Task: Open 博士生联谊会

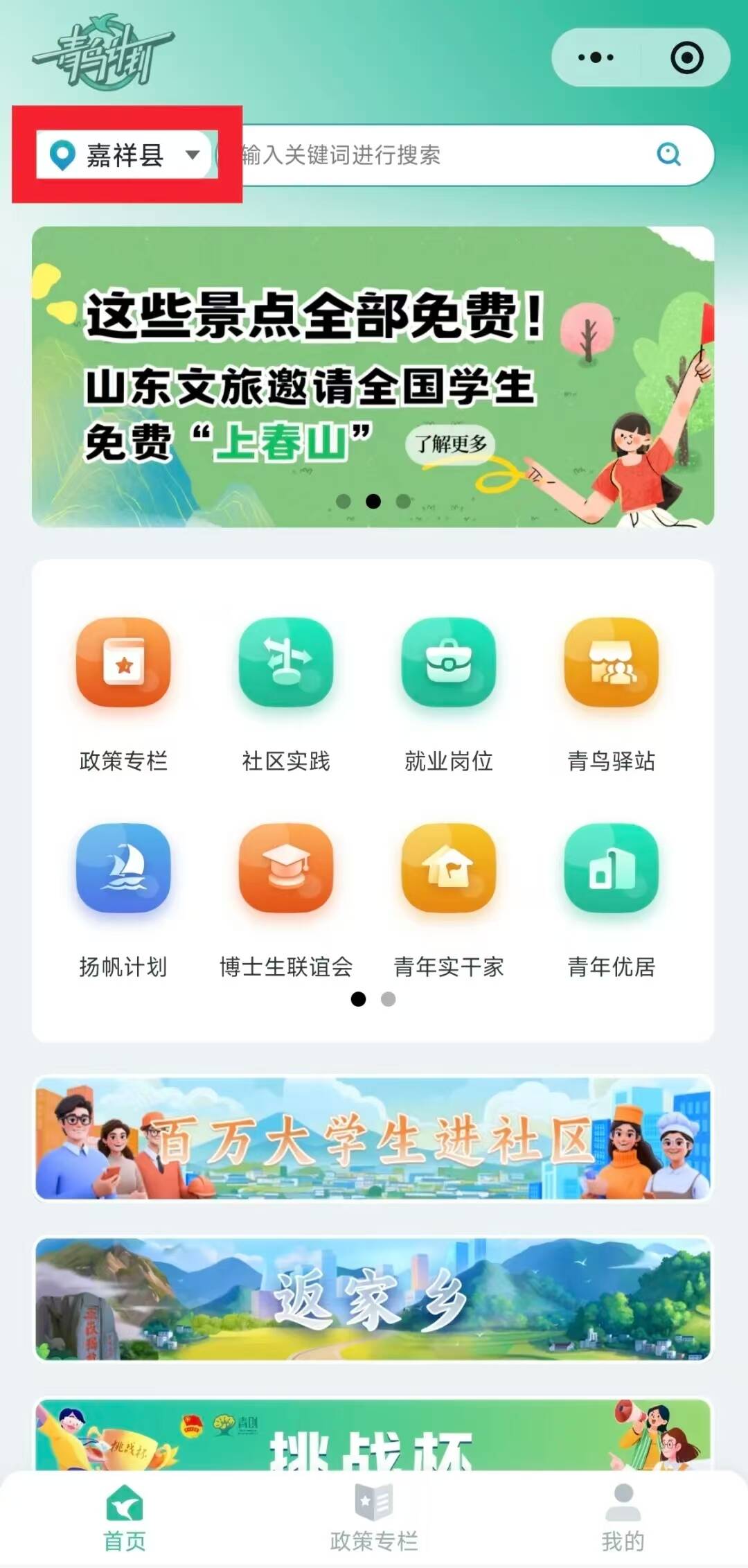Action: click(286, 899)
